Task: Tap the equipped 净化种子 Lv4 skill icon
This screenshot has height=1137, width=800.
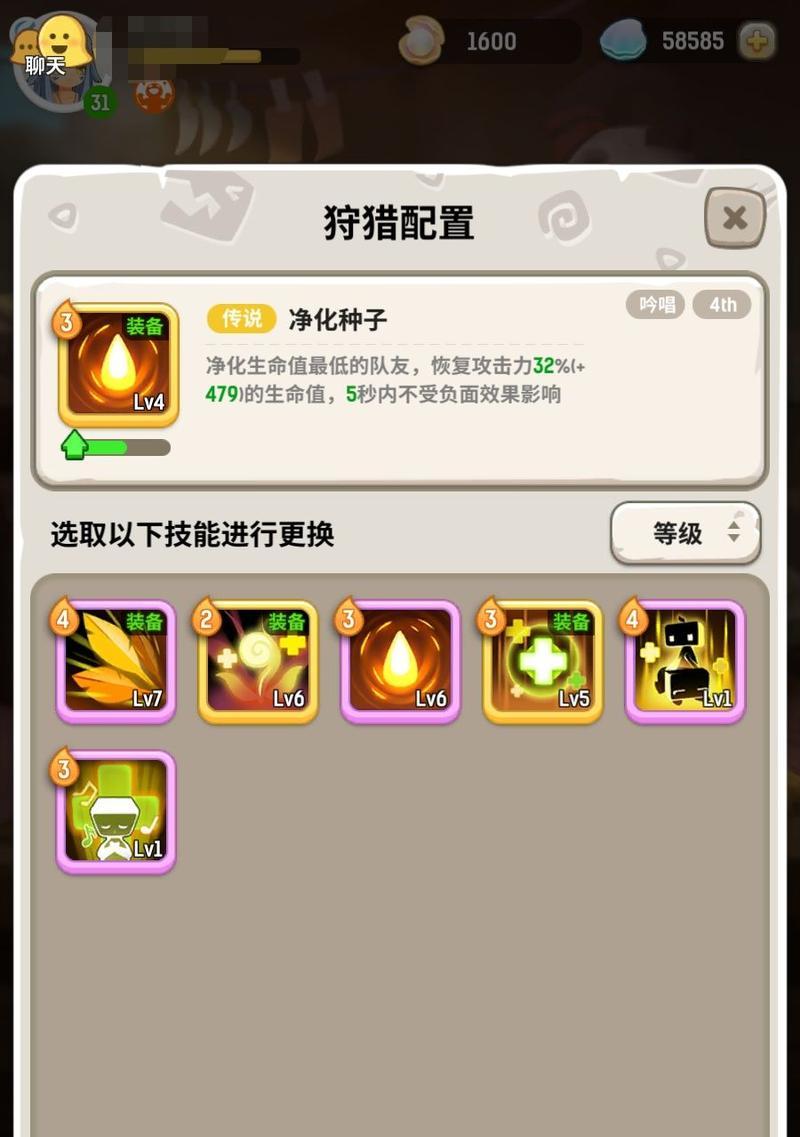Action: coord(118,364)
